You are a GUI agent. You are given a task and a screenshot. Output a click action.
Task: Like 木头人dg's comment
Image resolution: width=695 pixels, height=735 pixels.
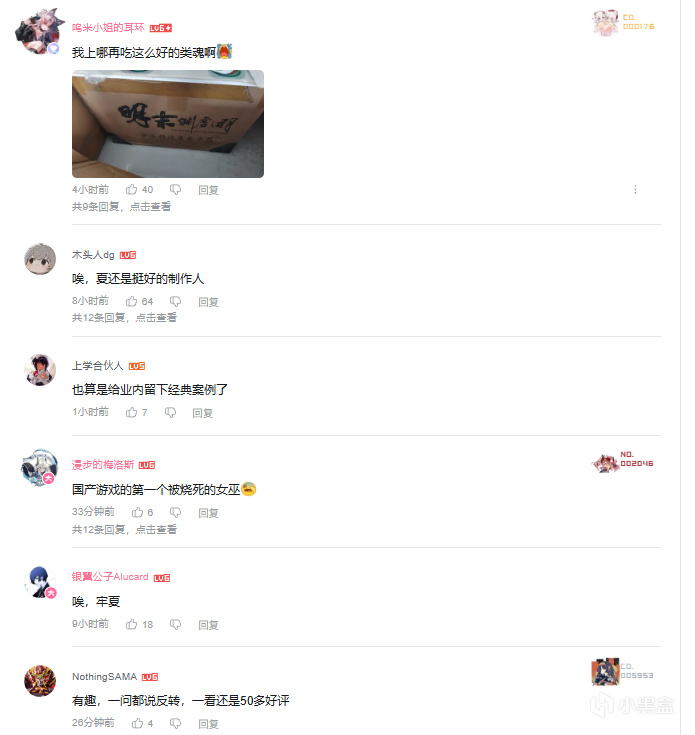click(x=132, y=301)
